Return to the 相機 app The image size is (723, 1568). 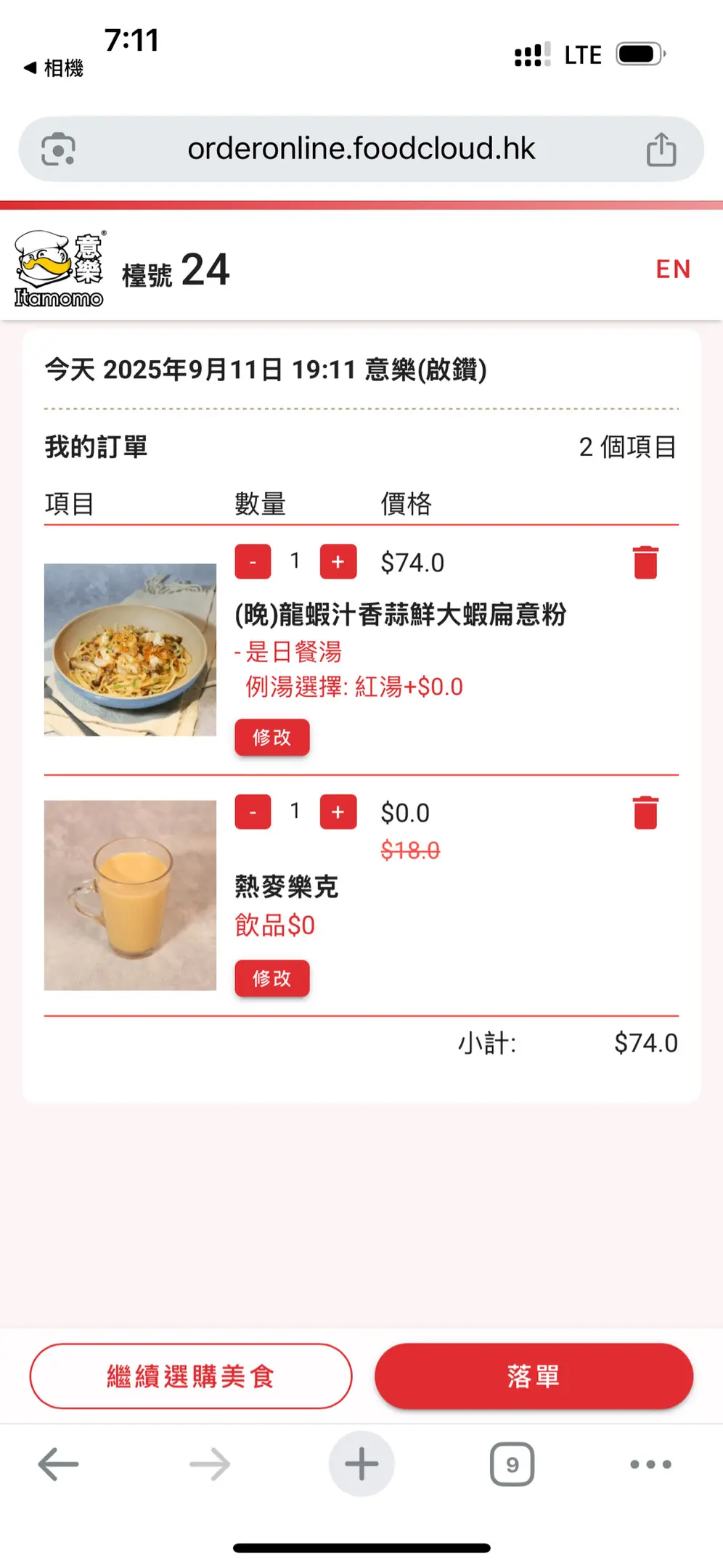click(54, 68)
